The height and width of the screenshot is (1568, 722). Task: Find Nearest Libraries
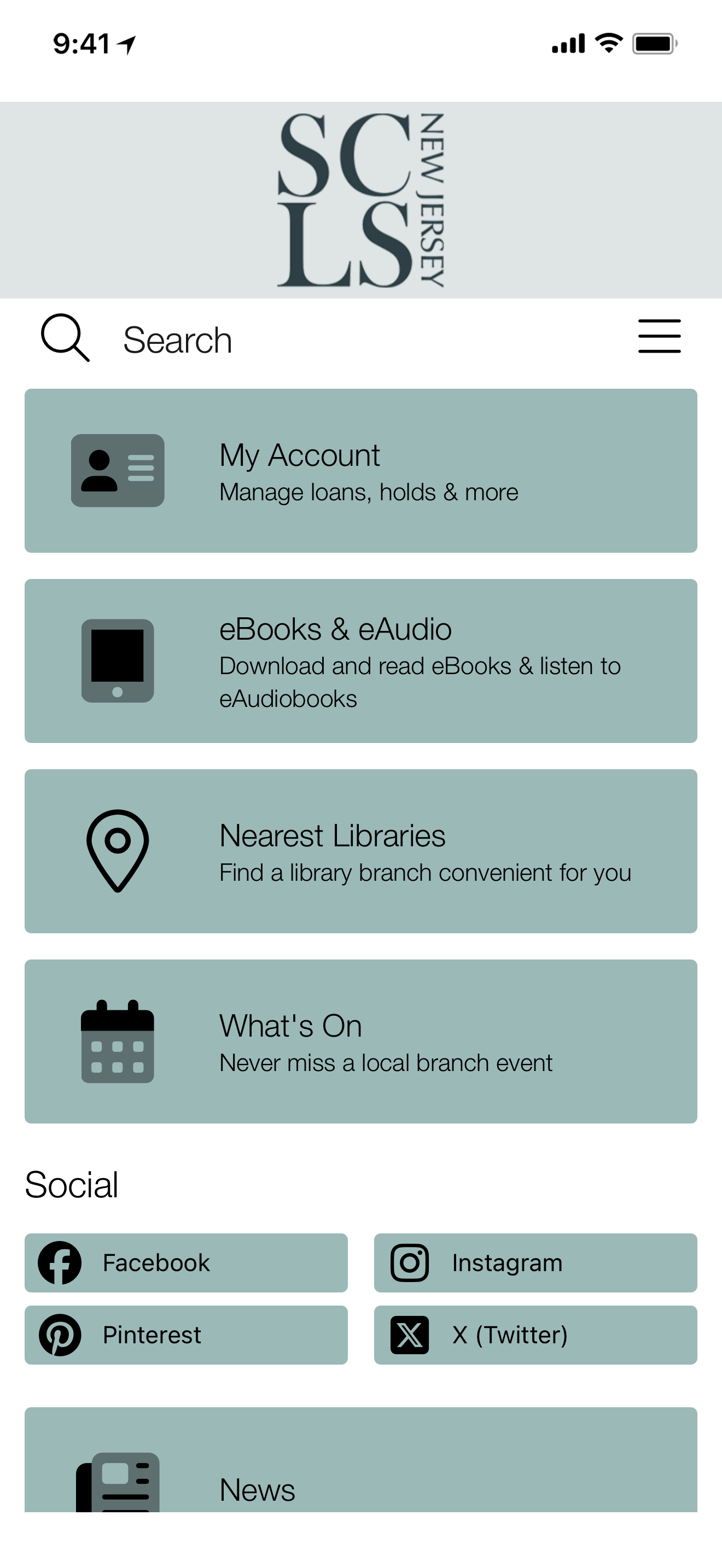pos(360,851)
